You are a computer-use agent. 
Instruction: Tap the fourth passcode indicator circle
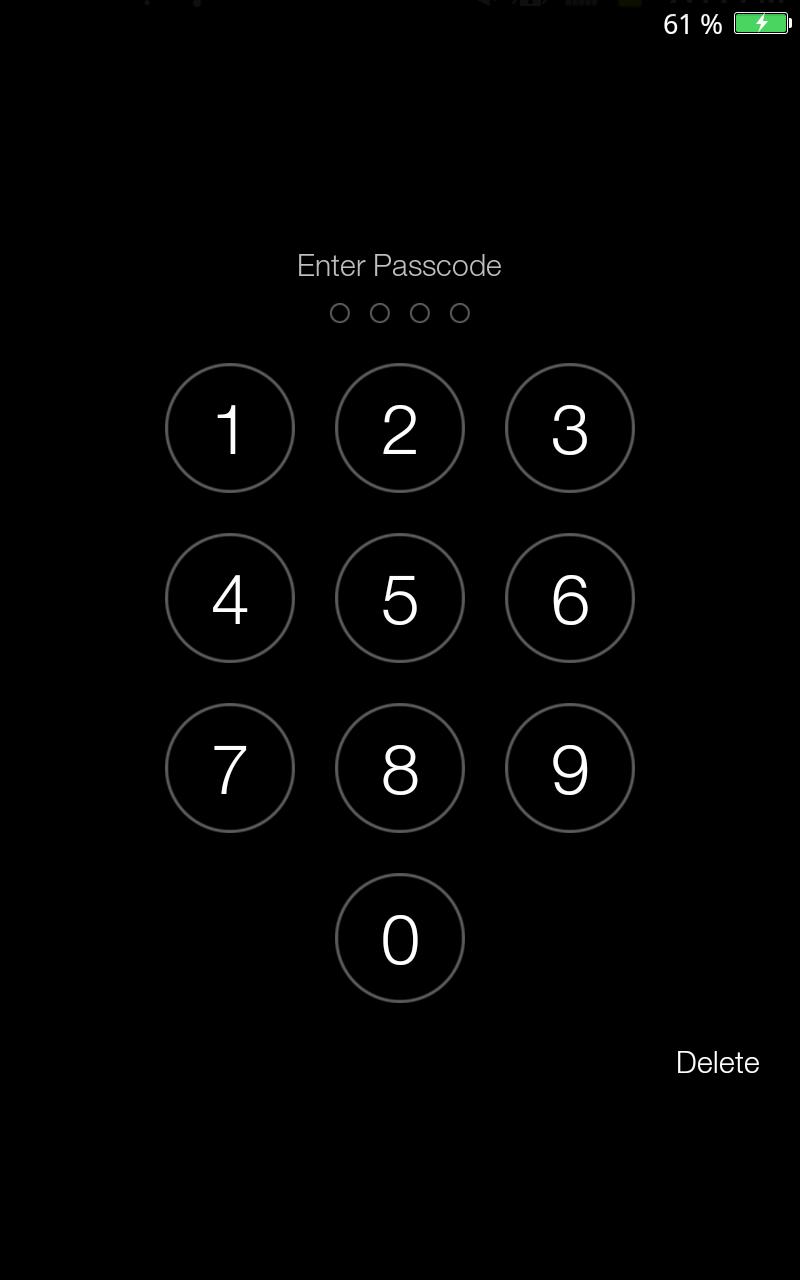click(460, 312)
